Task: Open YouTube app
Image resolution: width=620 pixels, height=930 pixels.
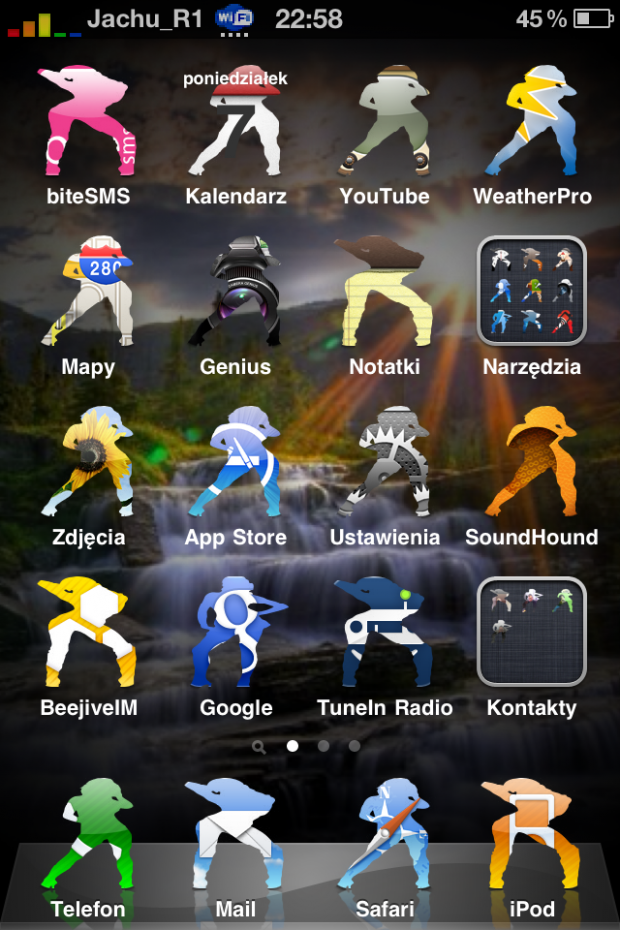Action: (x=385, y=122)
